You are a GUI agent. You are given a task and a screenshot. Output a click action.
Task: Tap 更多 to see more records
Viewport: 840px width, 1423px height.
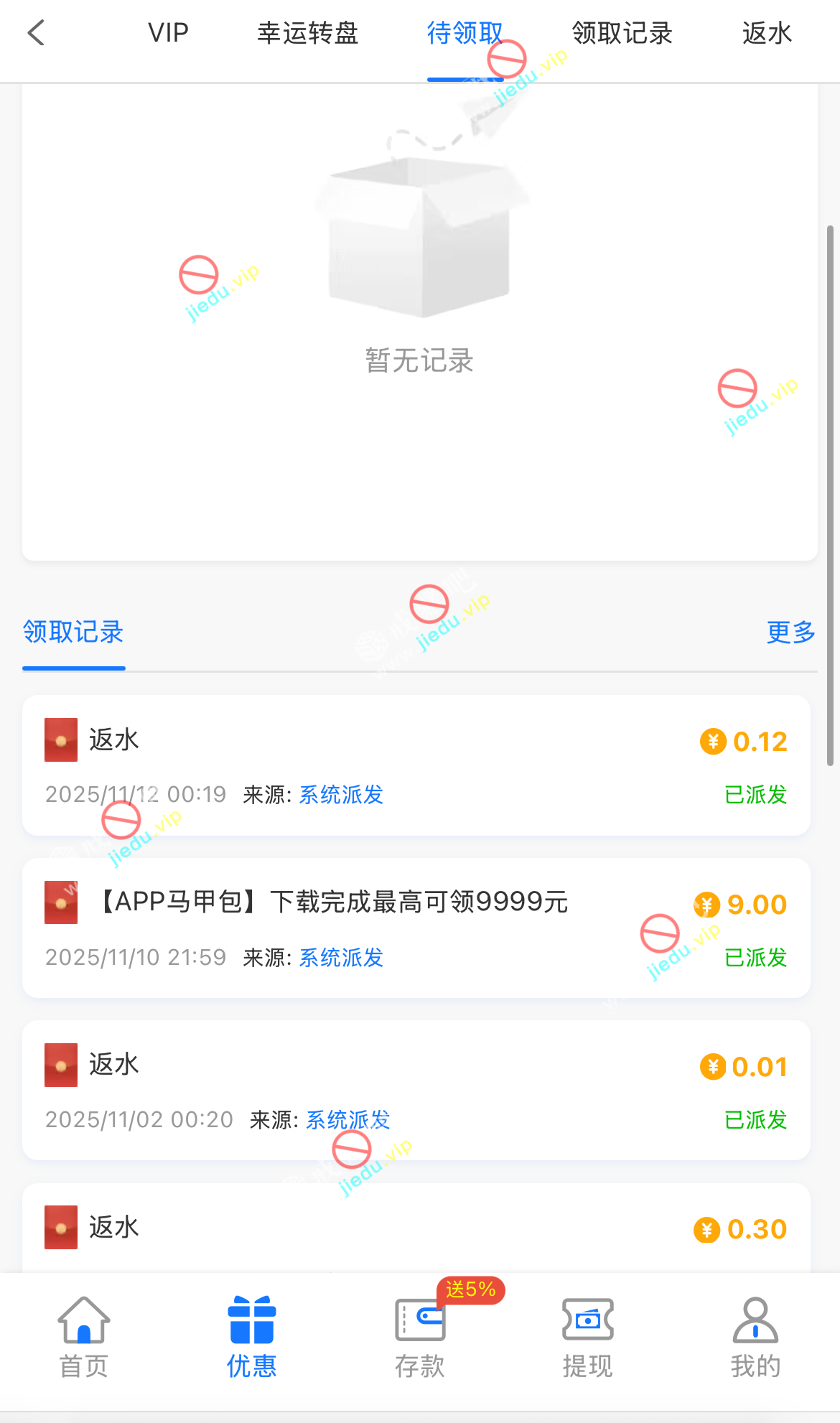point(790,633)
